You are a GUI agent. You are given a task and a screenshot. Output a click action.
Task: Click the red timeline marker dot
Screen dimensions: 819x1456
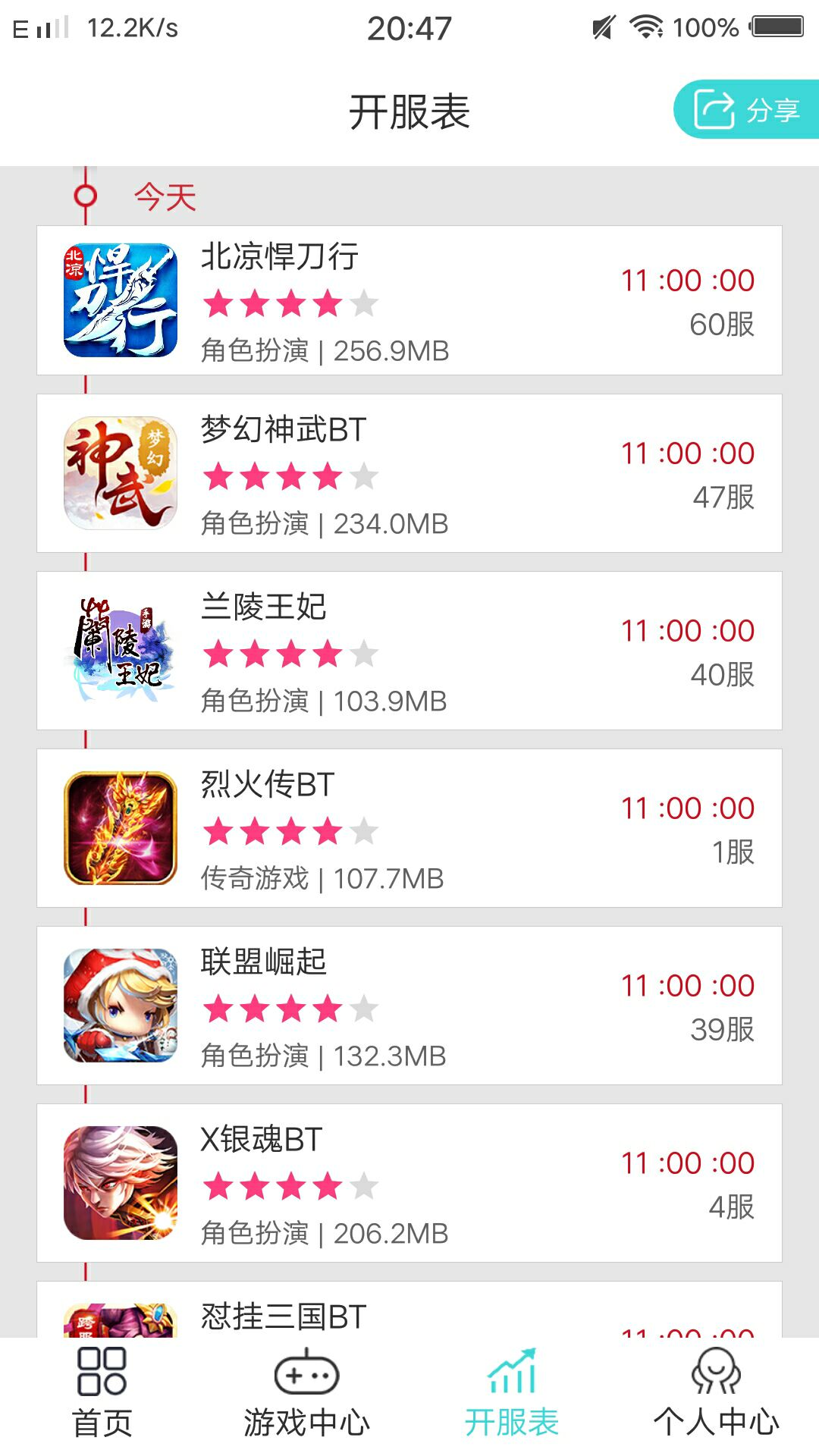point(84,196)
